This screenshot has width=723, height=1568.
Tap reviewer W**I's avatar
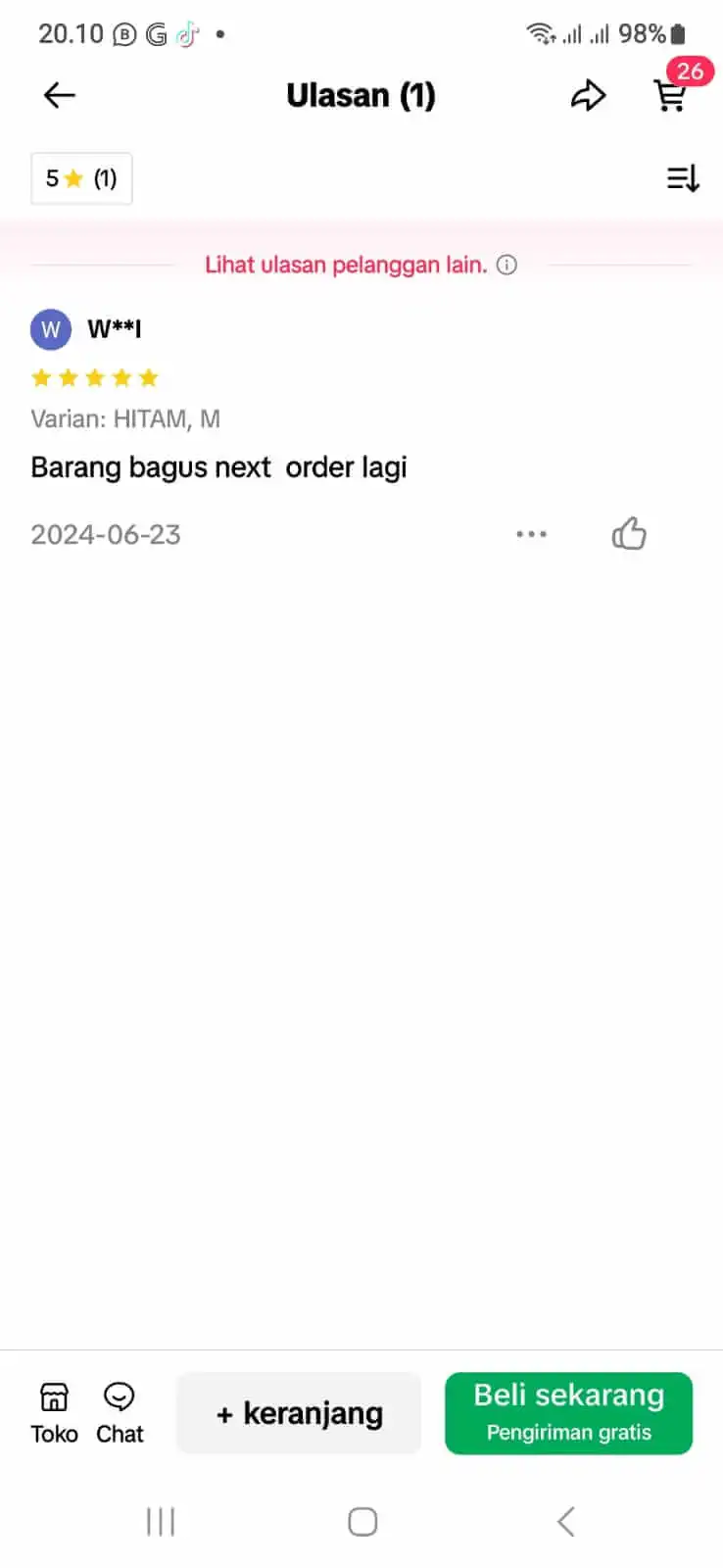51,329
